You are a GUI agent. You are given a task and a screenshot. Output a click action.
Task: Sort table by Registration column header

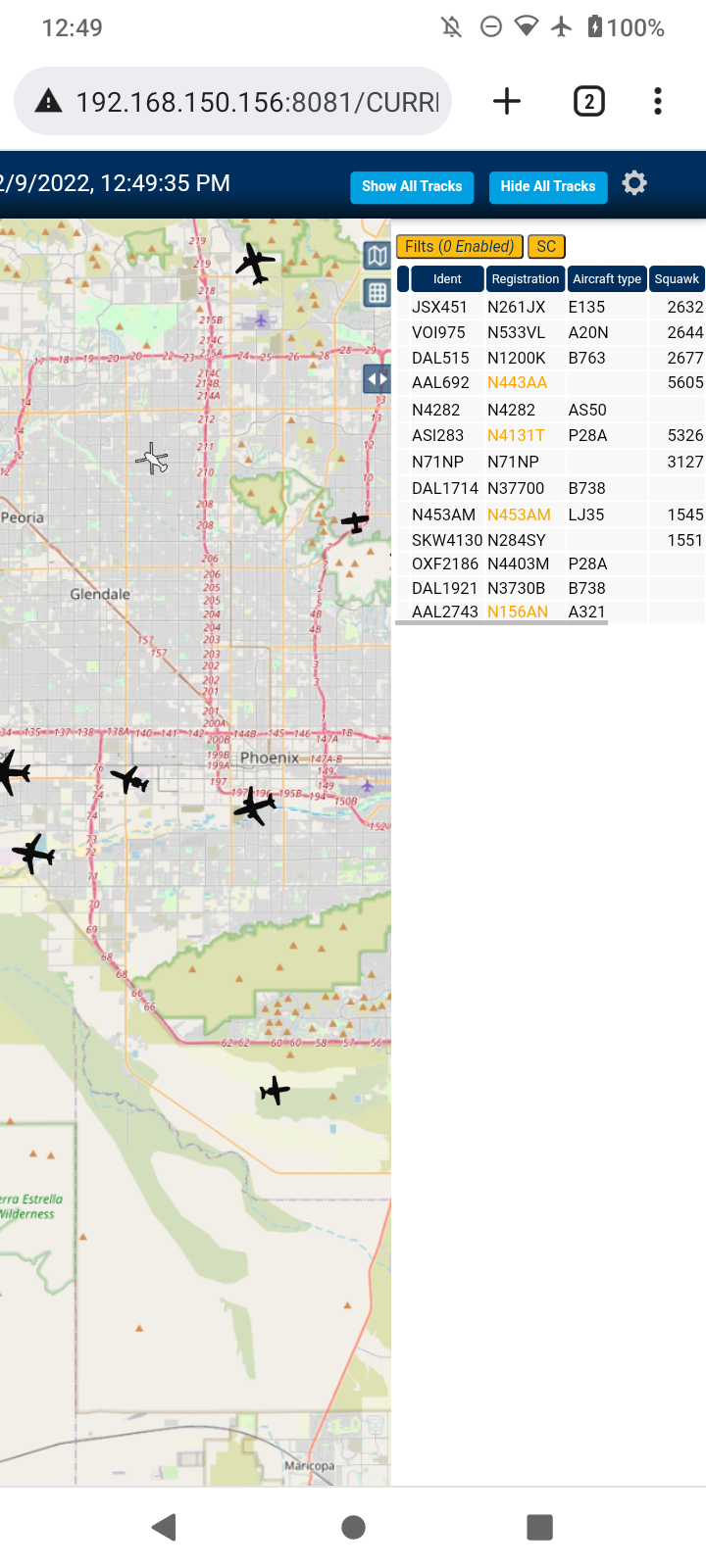(526, 279)
